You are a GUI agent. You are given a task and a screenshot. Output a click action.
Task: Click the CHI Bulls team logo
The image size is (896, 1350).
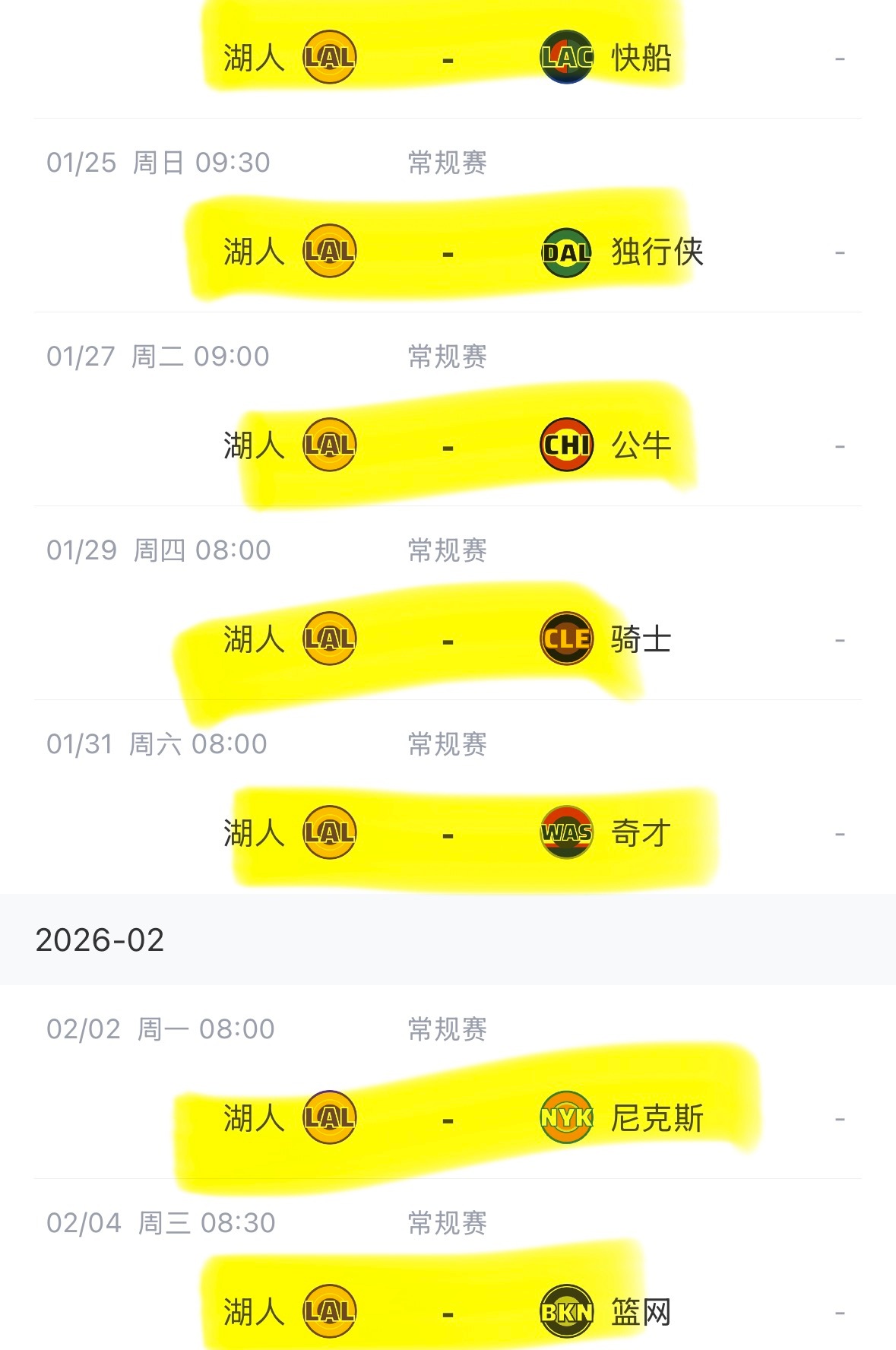click(566, 444)
